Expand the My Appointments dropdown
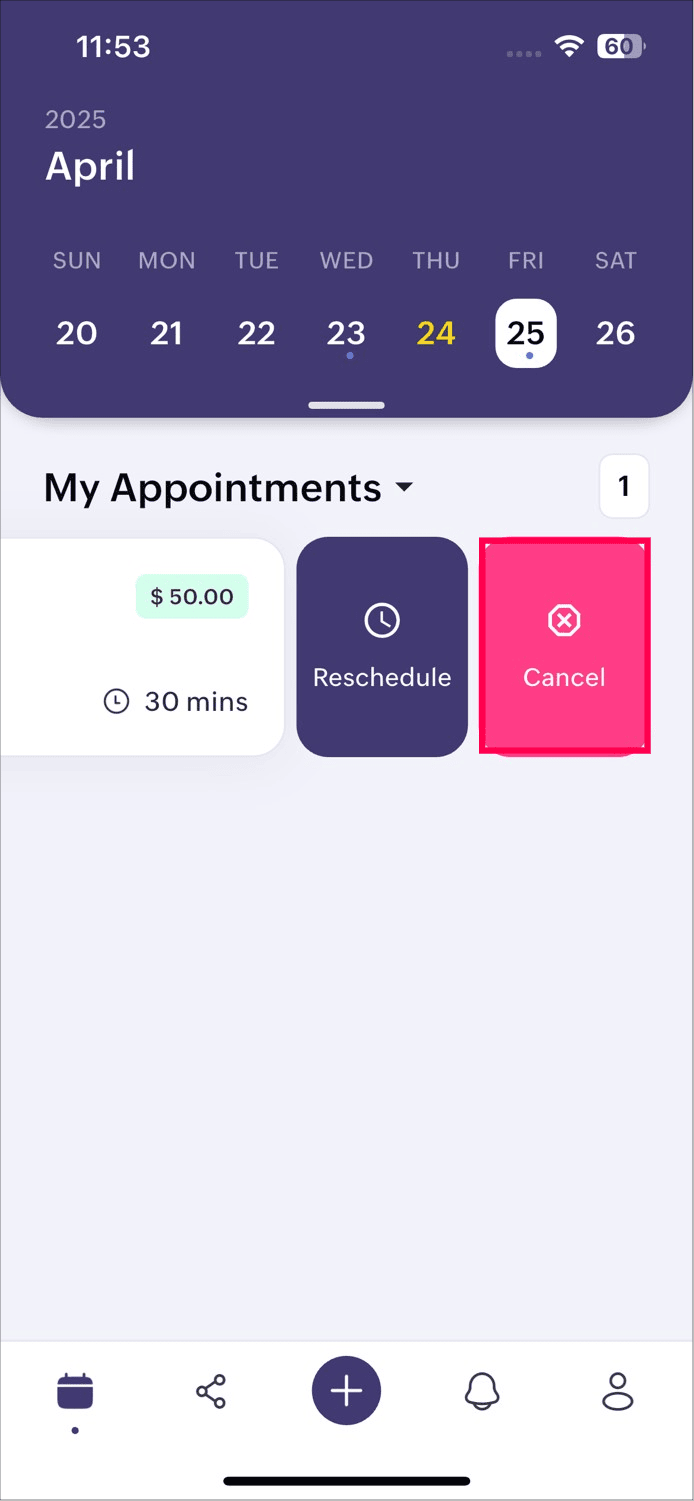 [404, 488]
